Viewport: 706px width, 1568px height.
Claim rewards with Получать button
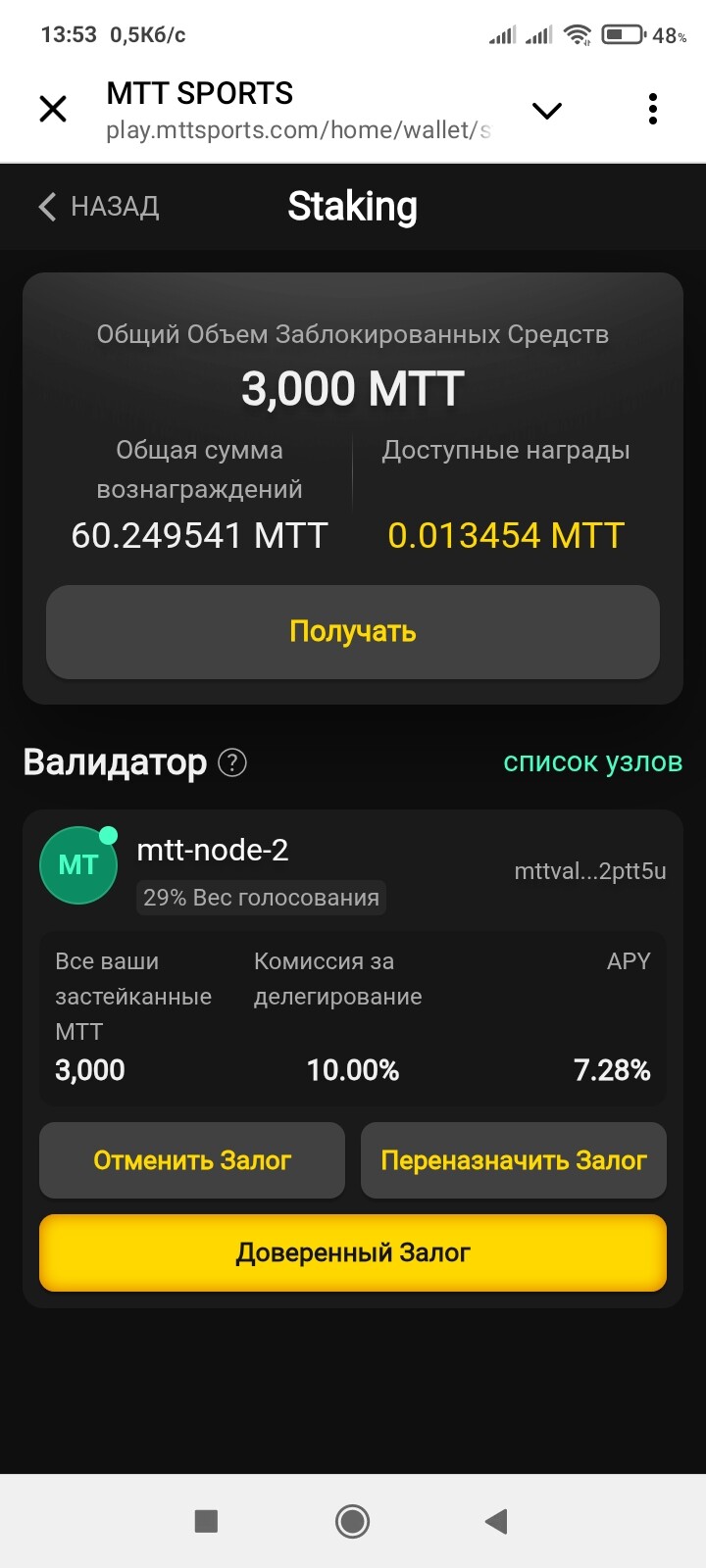pos(353,632)
